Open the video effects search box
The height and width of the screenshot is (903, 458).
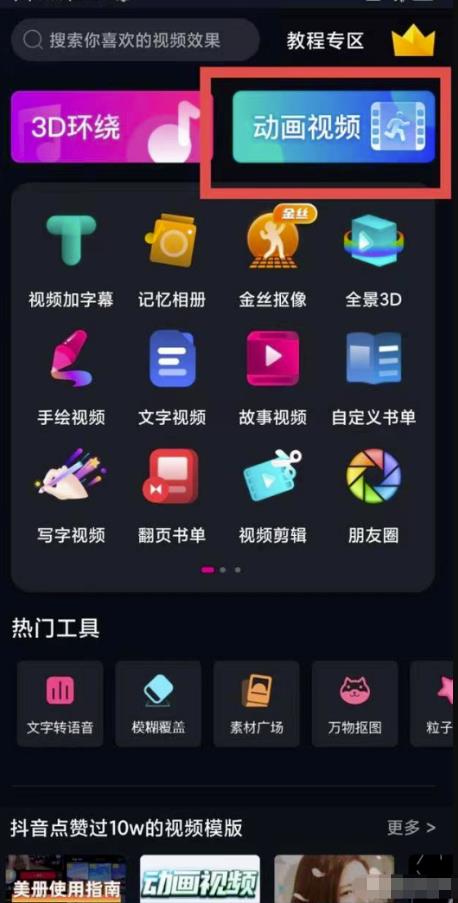(x=135, y=40)
